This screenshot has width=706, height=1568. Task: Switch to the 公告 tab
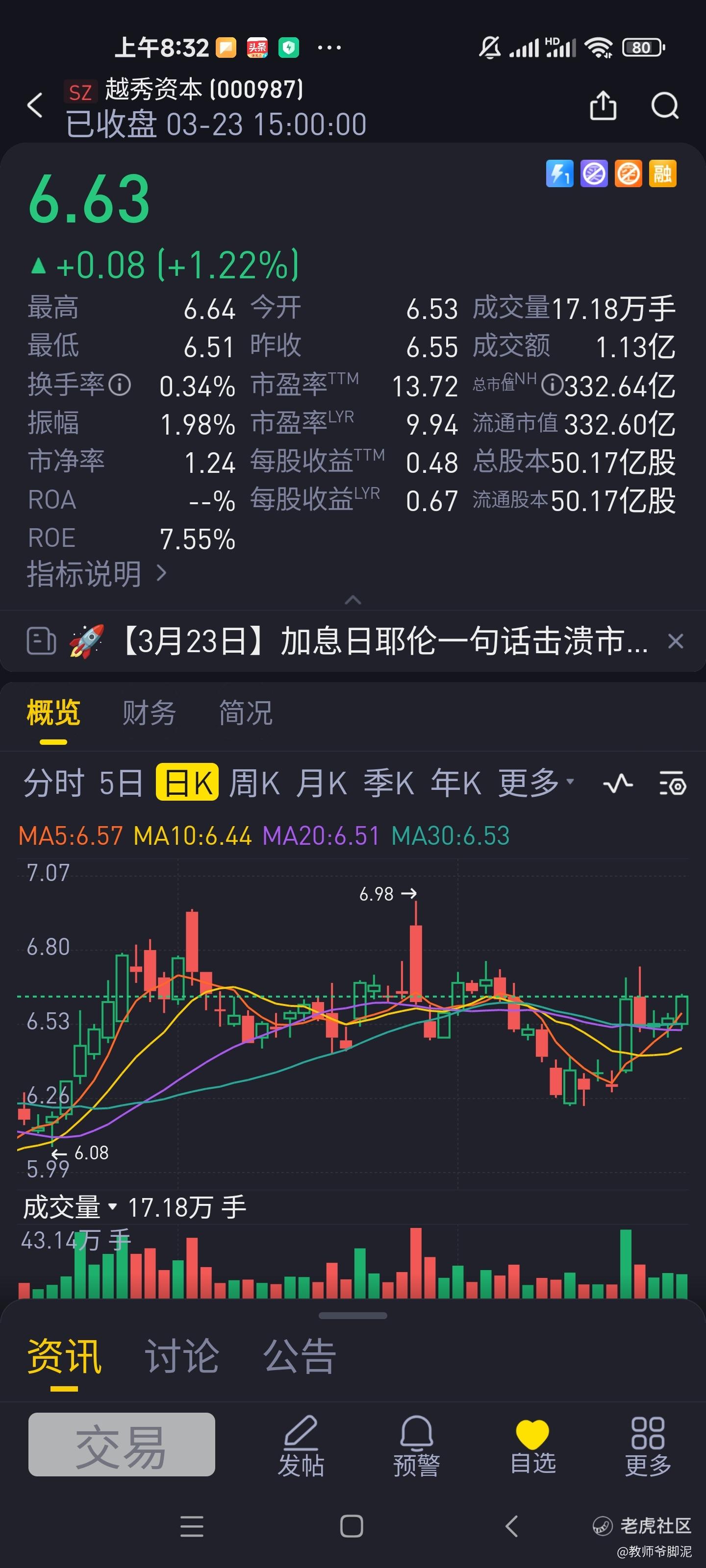pyautogui.click(x=299, y=1357)
